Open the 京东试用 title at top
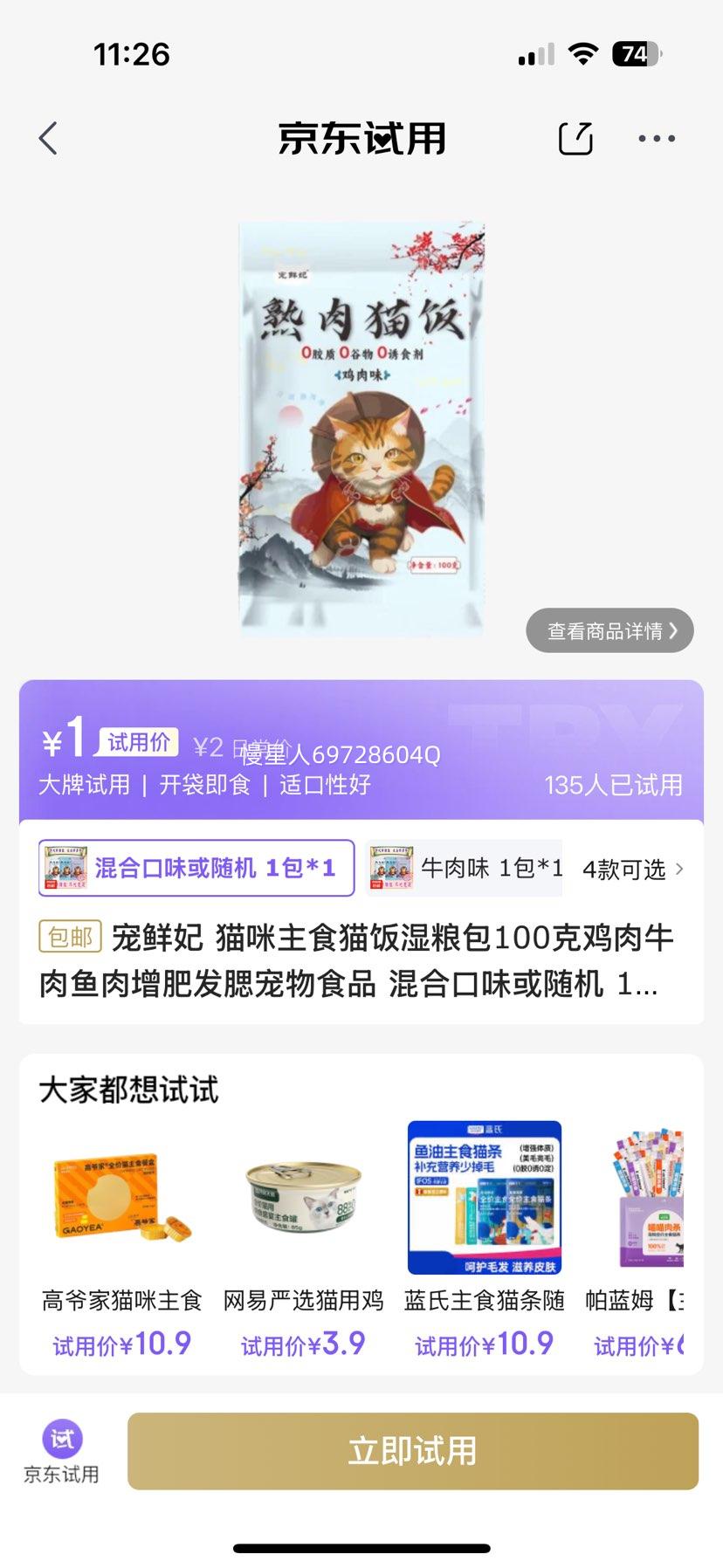Viewport: 723px width, 1568px height. pyautogui.click(x=361, y=137)
